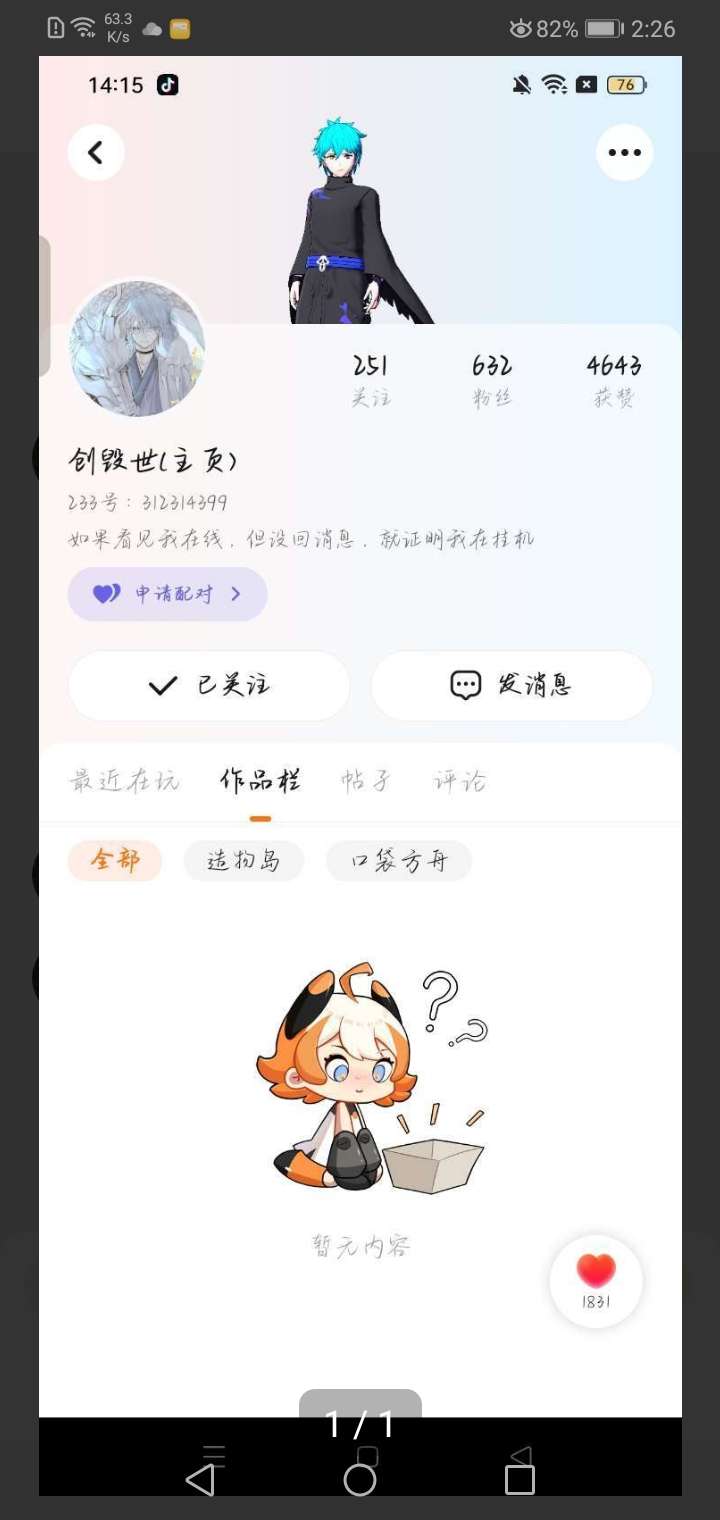Tap the floating heart like button

[x=596, y=1281]
